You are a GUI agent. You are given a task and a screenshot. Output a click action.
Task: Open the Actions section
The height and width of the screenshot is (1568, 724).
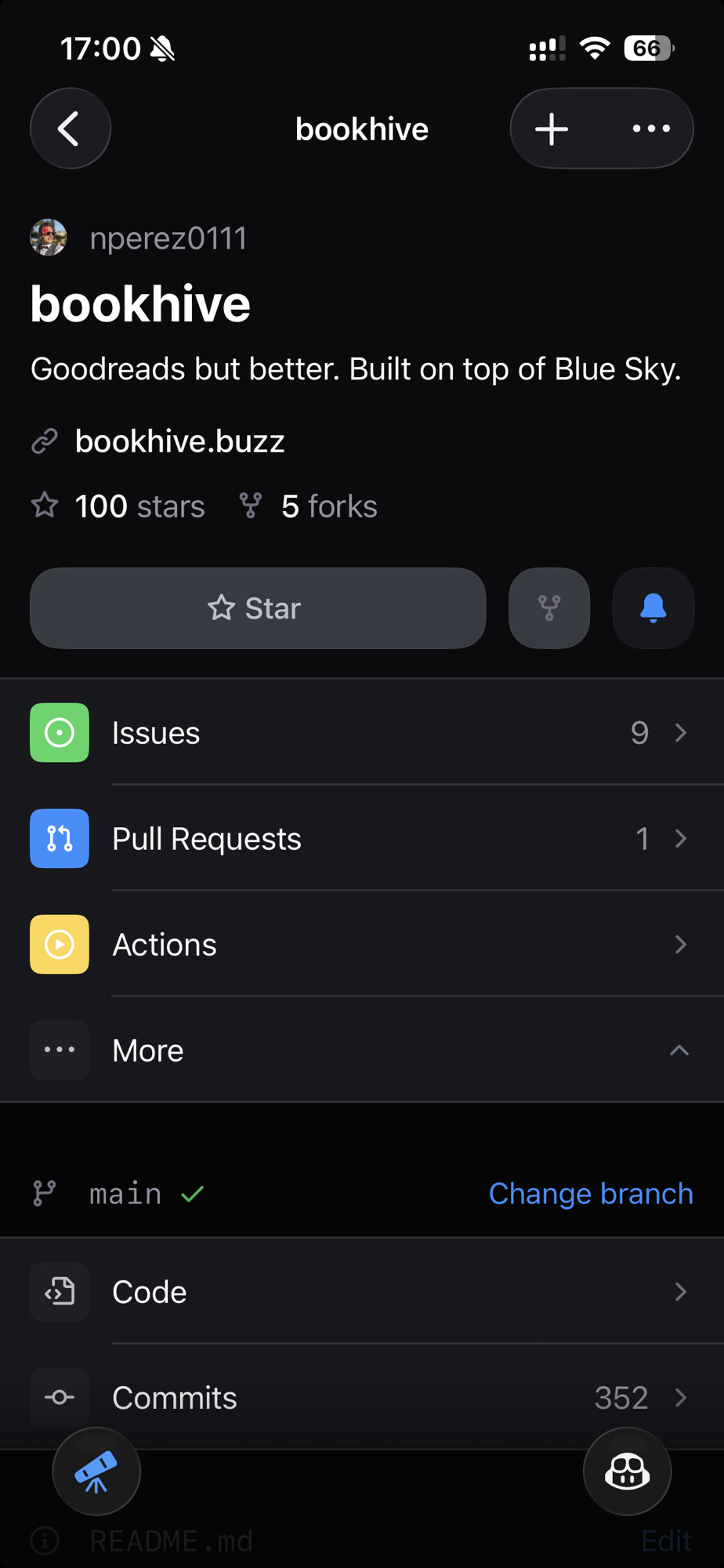361,945
